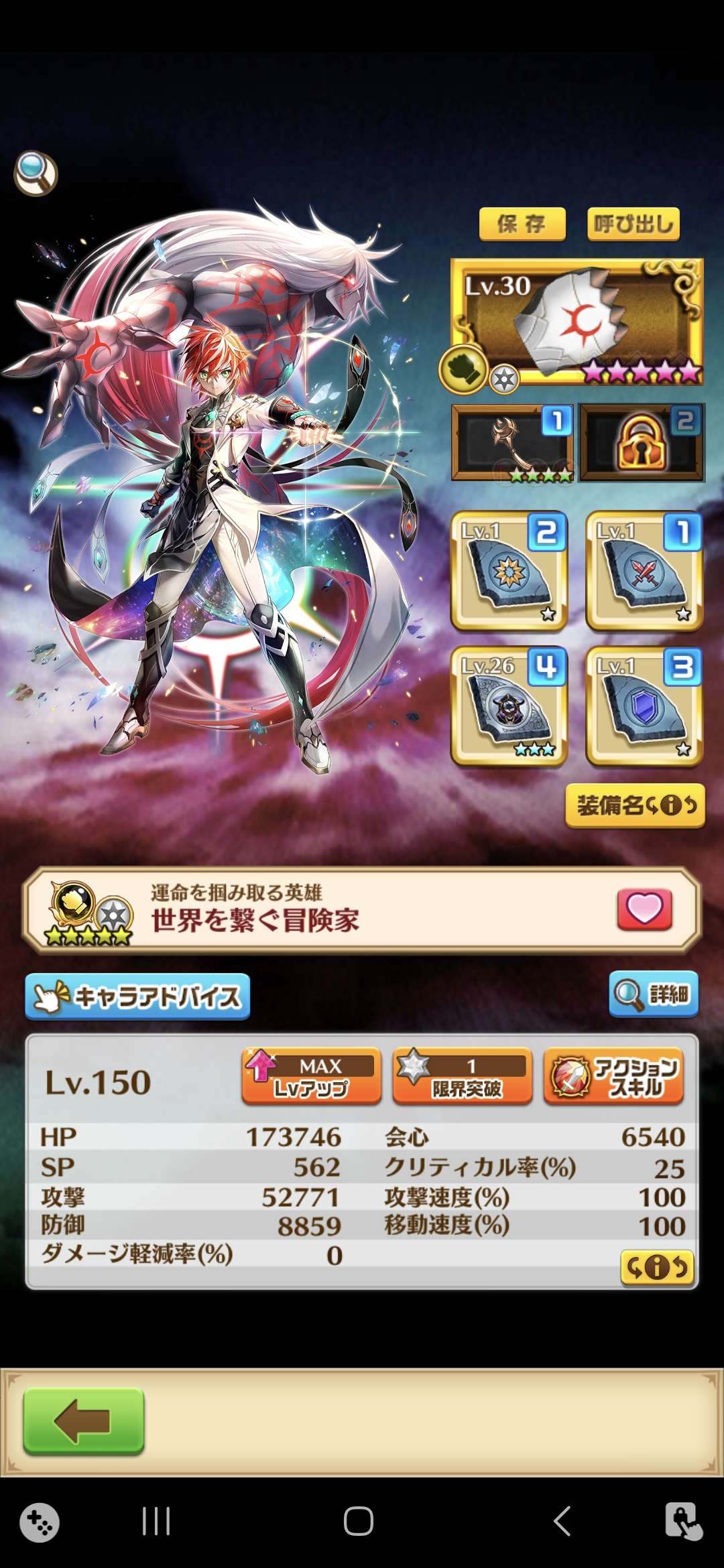Tap the MAX Lvアップ button

point(311,1076)
